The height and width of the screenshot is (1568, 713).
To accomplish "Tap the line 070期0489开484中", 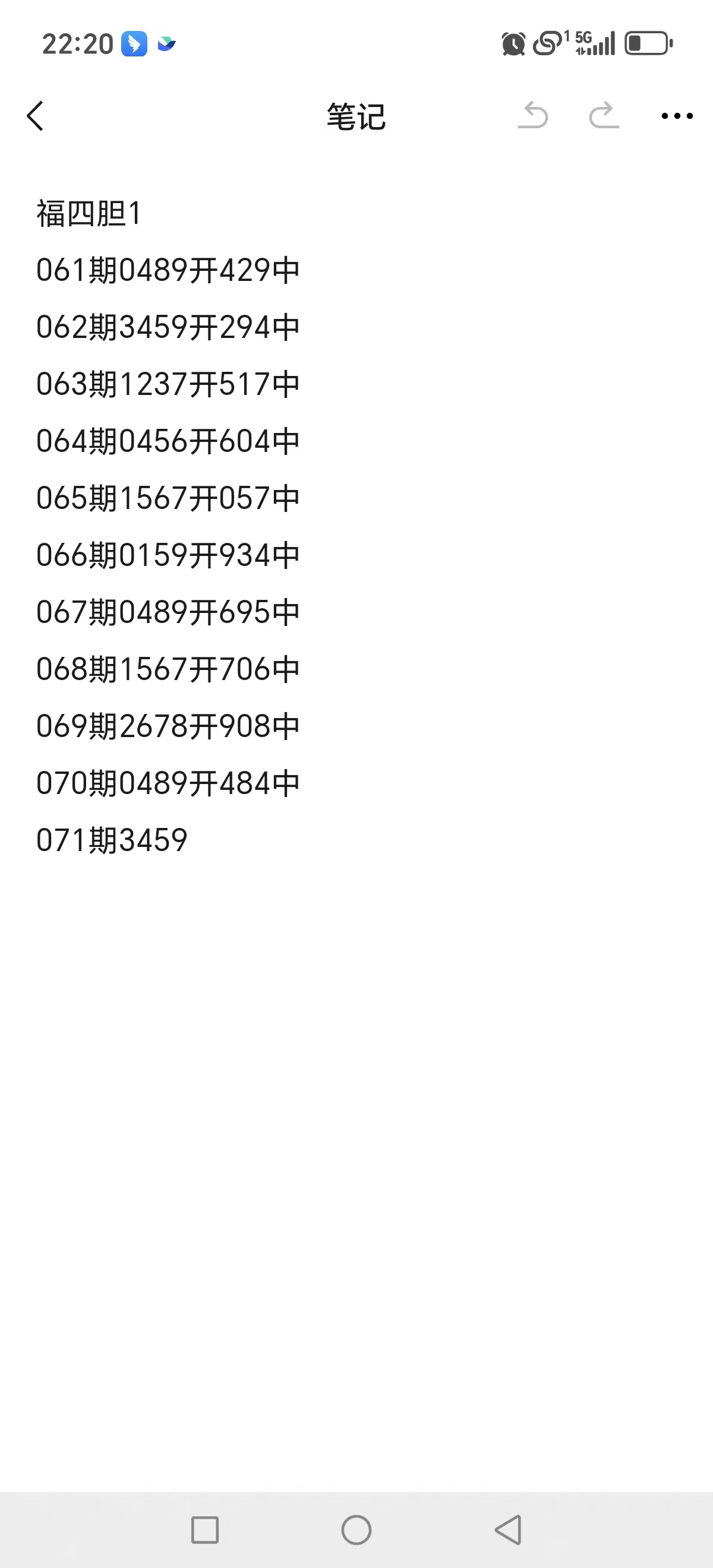I will coord(168,783).
